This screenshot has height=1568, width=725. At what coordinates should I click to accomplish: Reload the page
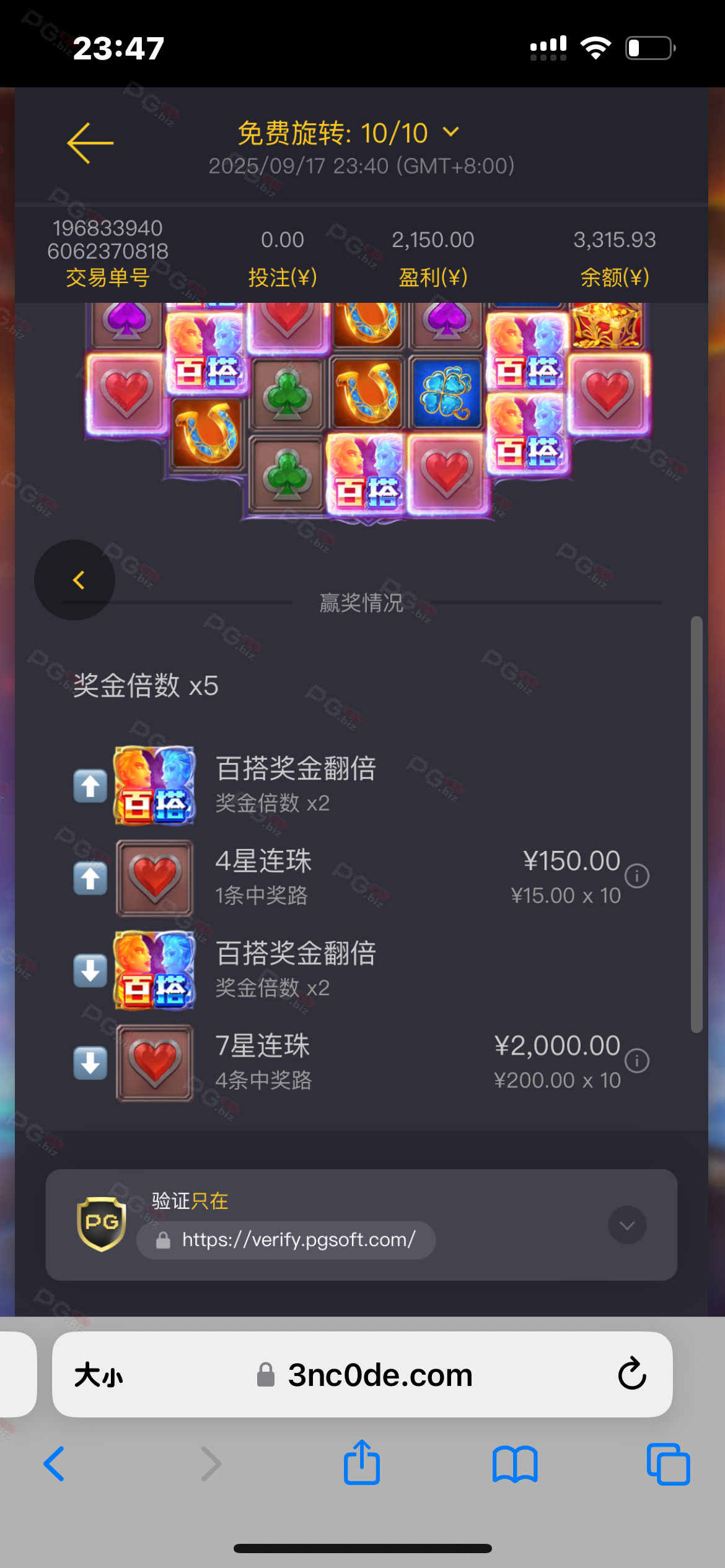pyautogui.click(x=631, y=1374)
